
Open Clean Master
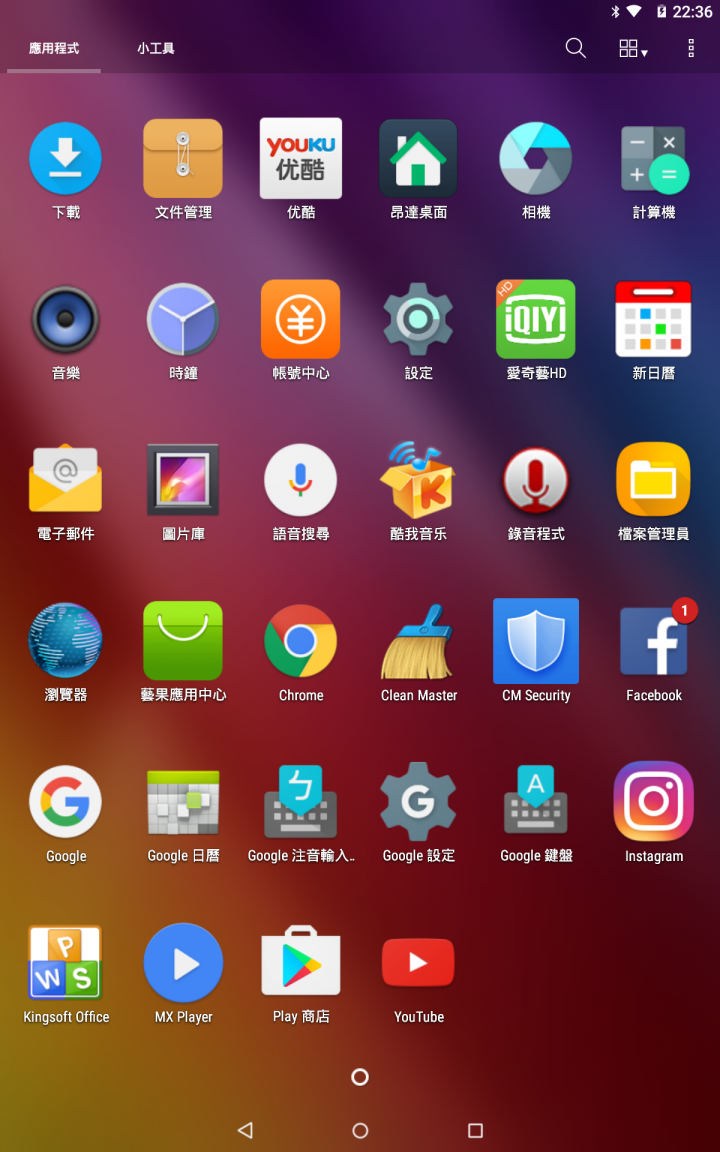(418, 642)
